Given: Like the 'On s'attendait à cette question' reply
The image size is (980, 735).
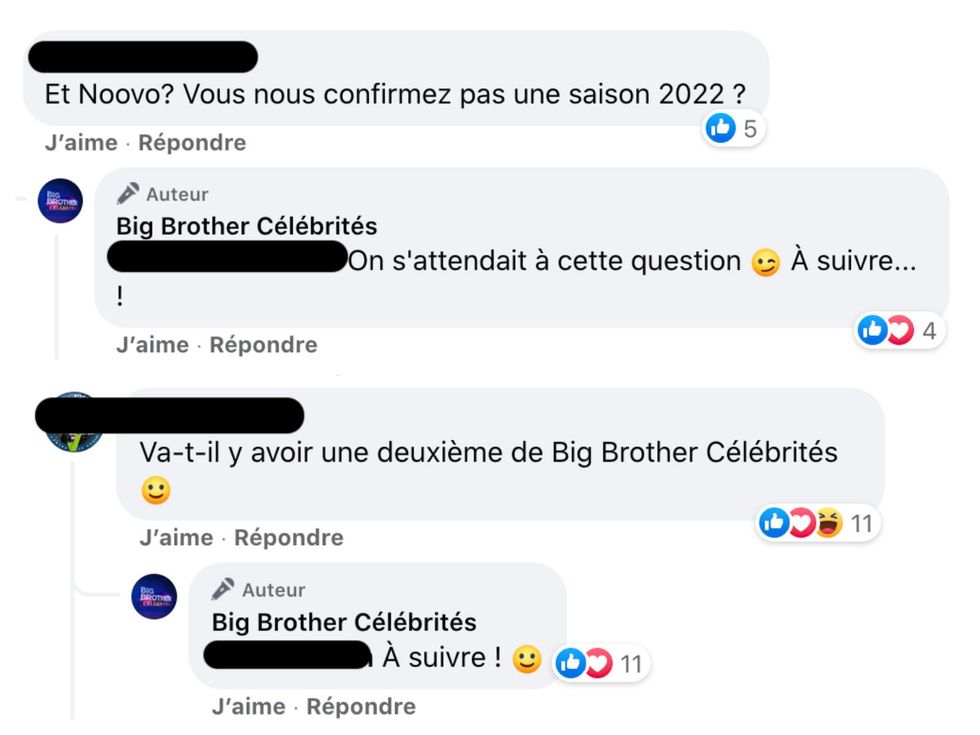Looking at the screenshot, I should click(x=152, y=345).
